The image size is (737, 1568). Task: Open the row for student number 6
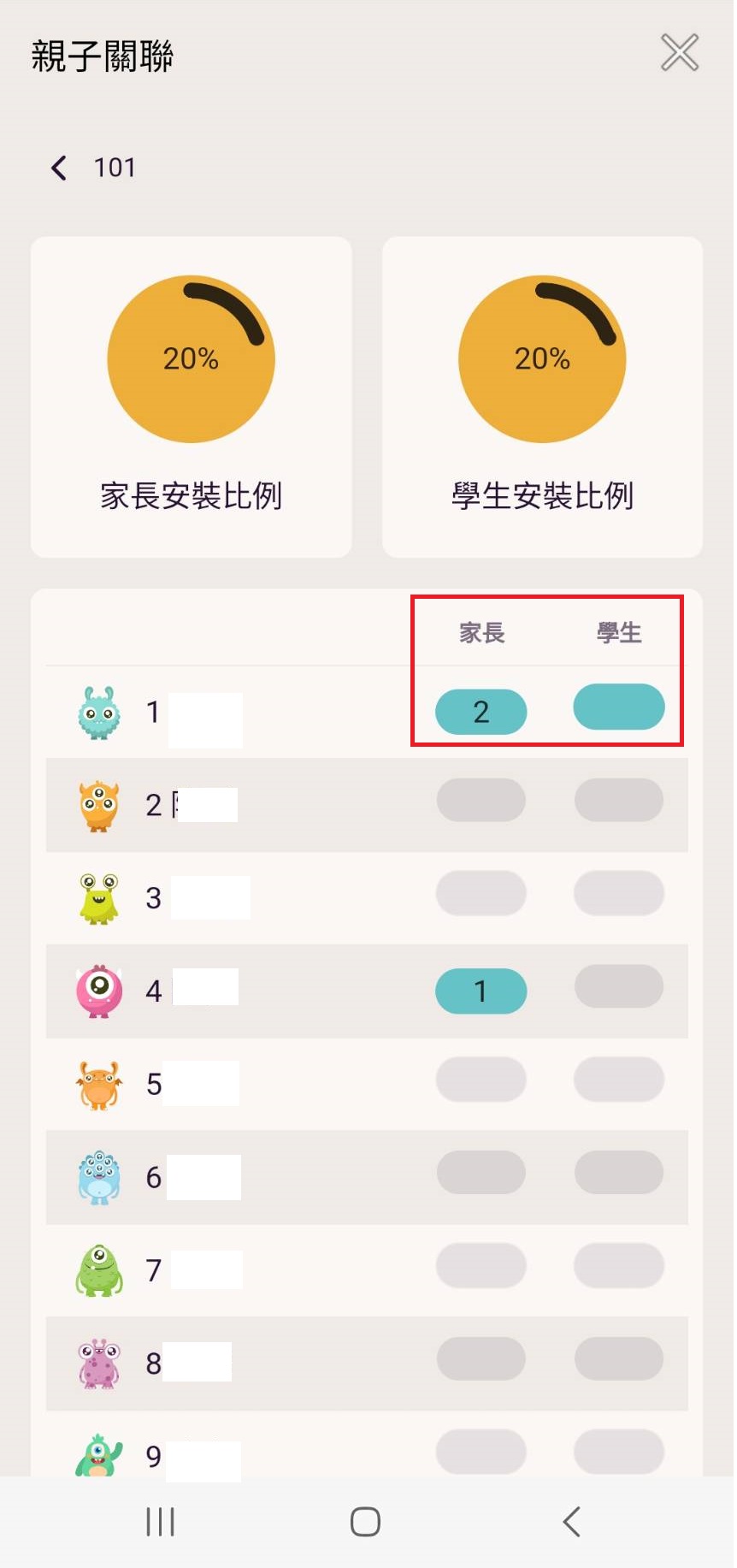(205, 1177)
